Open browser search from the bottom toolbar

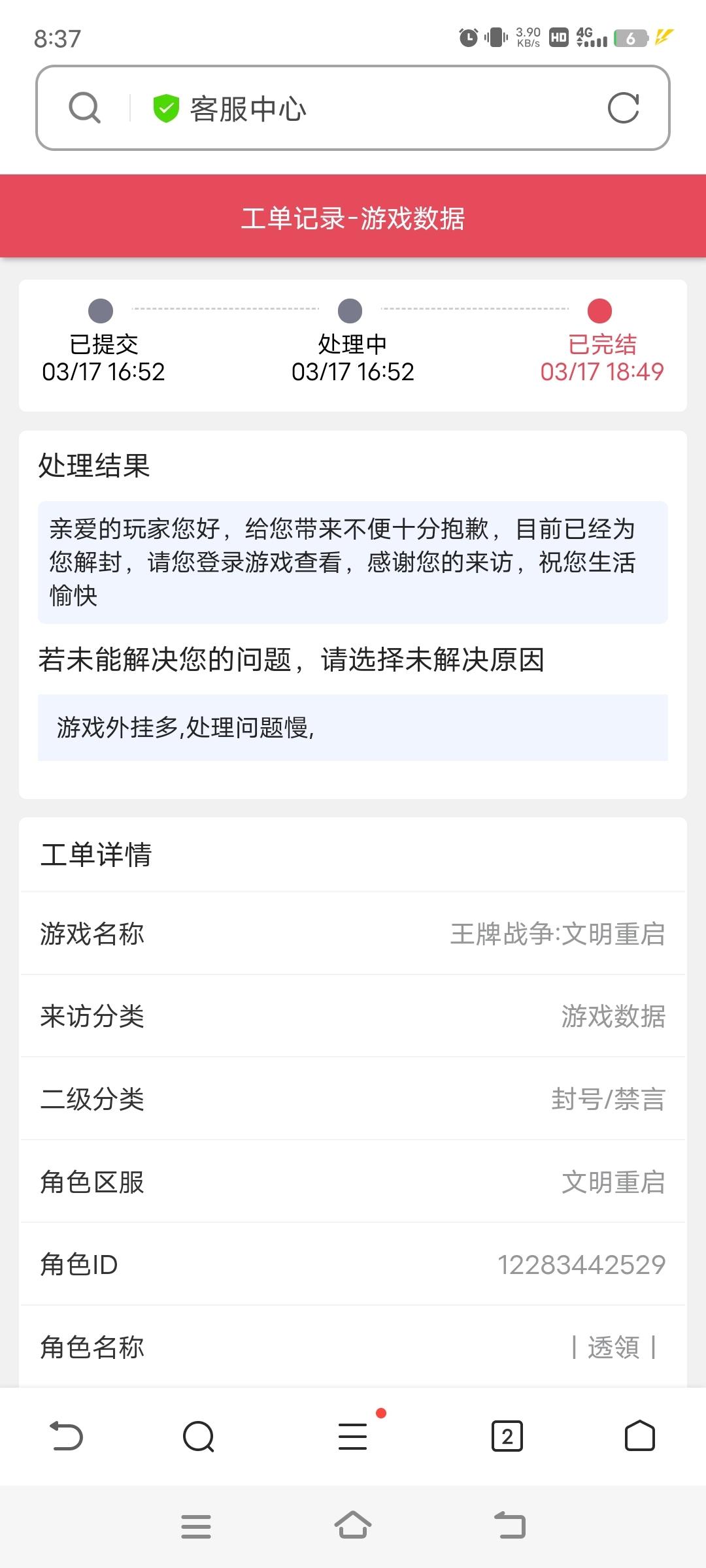199,1436
